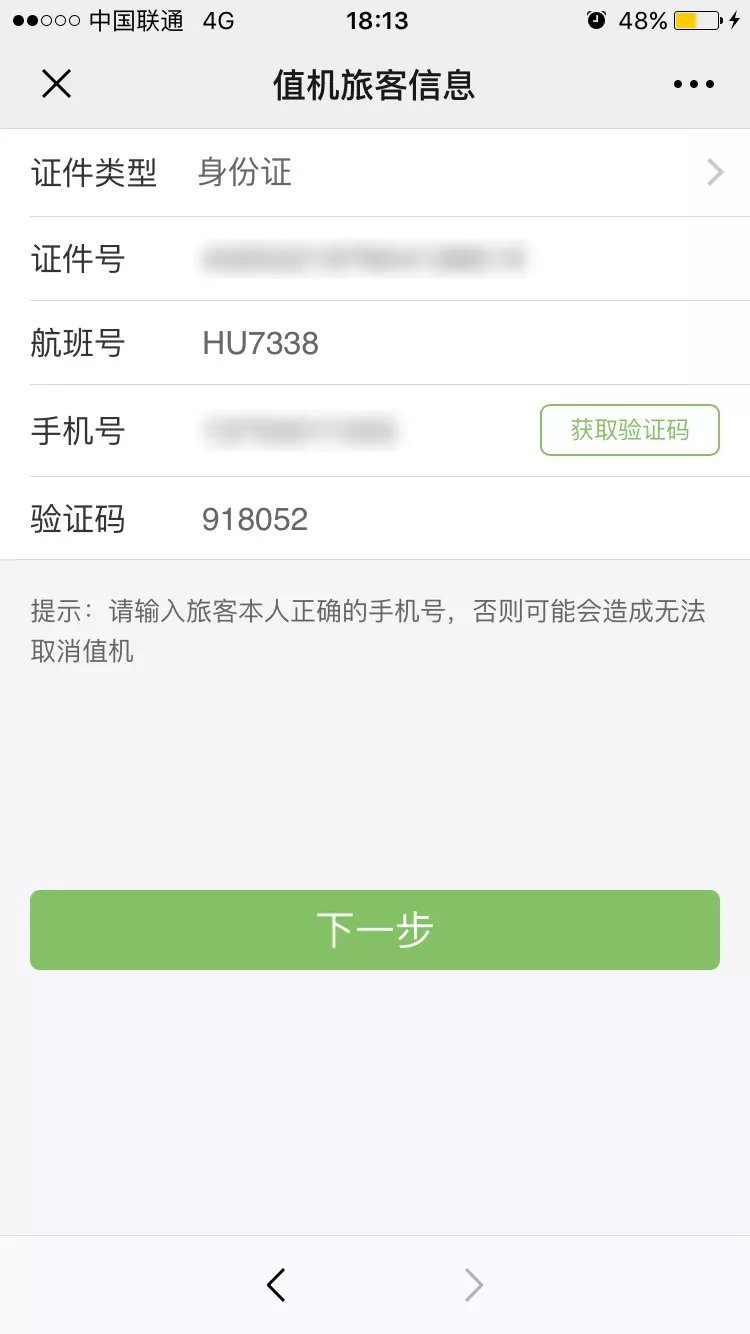Viewport: 750px width, 1334px height.
Task: Open the three-dot overflow menu
Action: tap(693, 85)
